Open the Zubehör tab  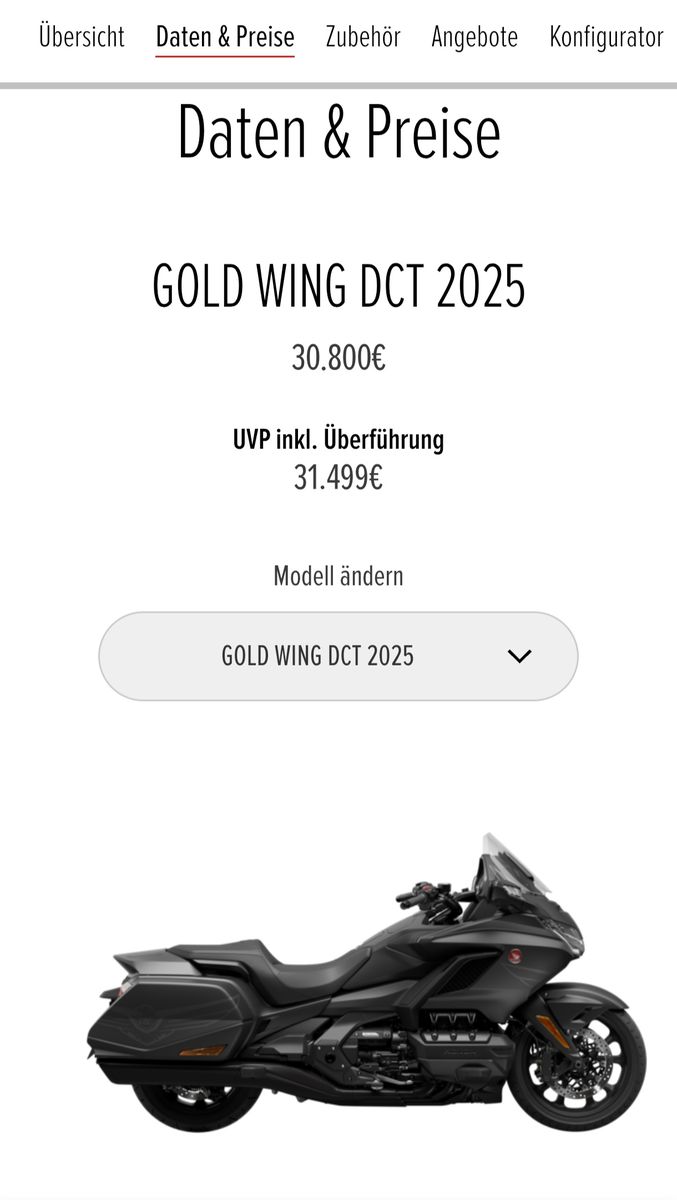click(363, 38)
